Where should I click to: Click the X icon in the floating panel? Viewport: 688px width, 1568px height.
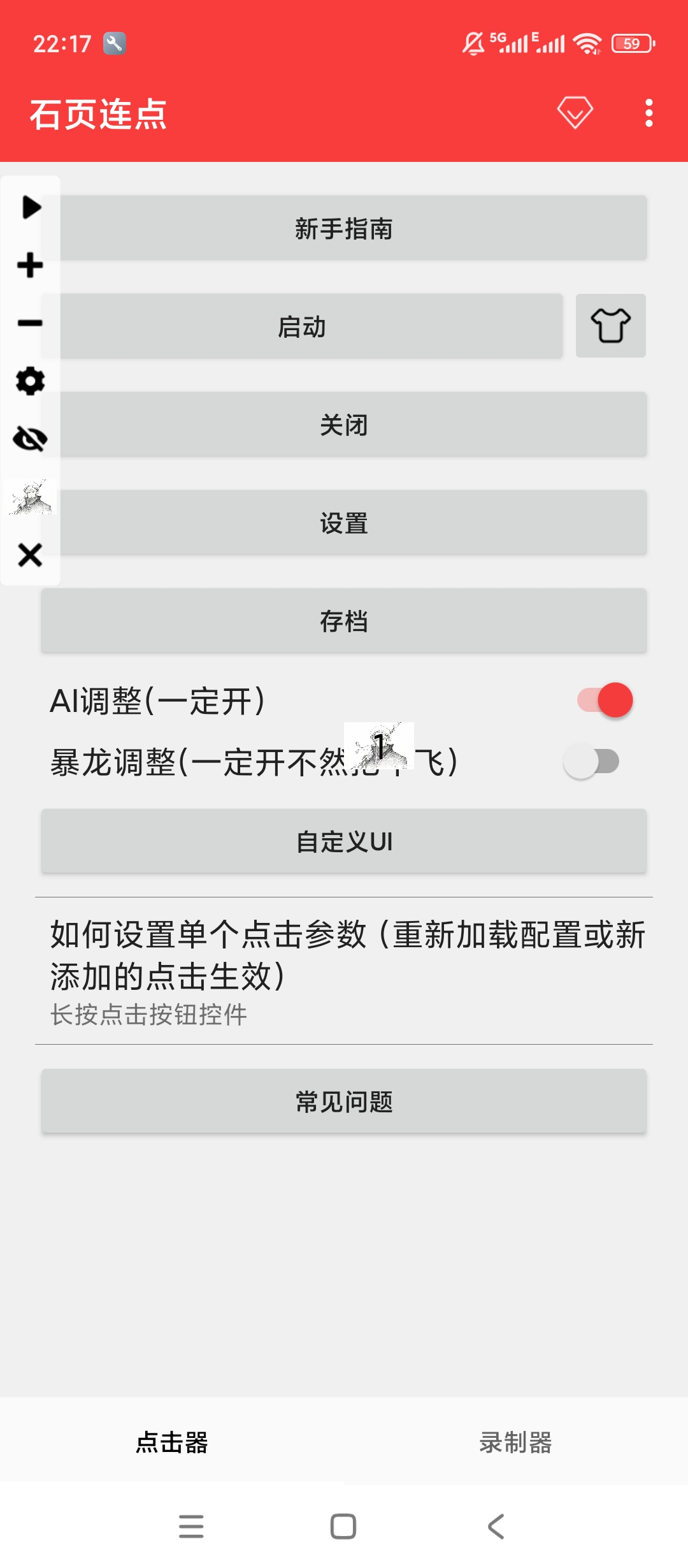pos(30,555)
